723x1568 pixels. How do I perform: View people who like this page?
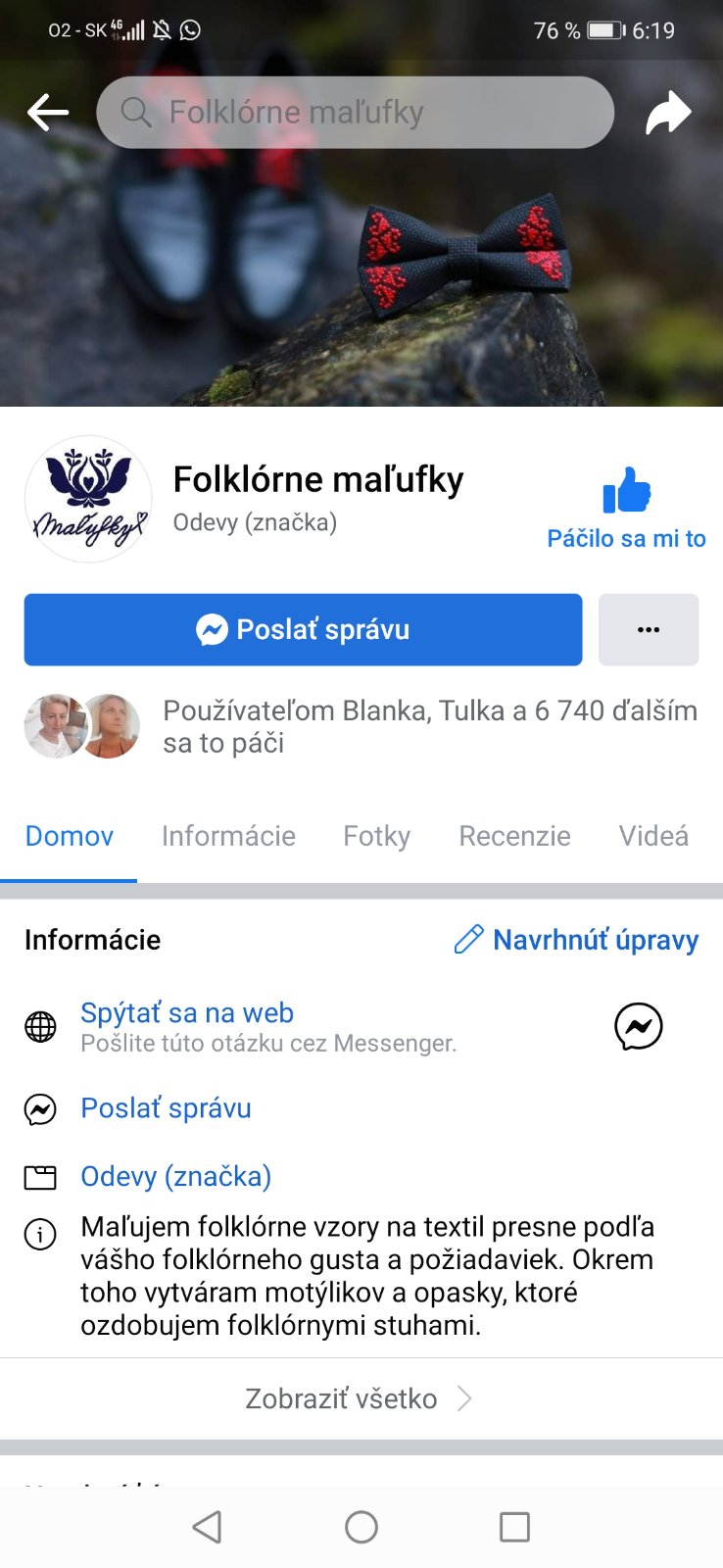[x=429, y=726]
